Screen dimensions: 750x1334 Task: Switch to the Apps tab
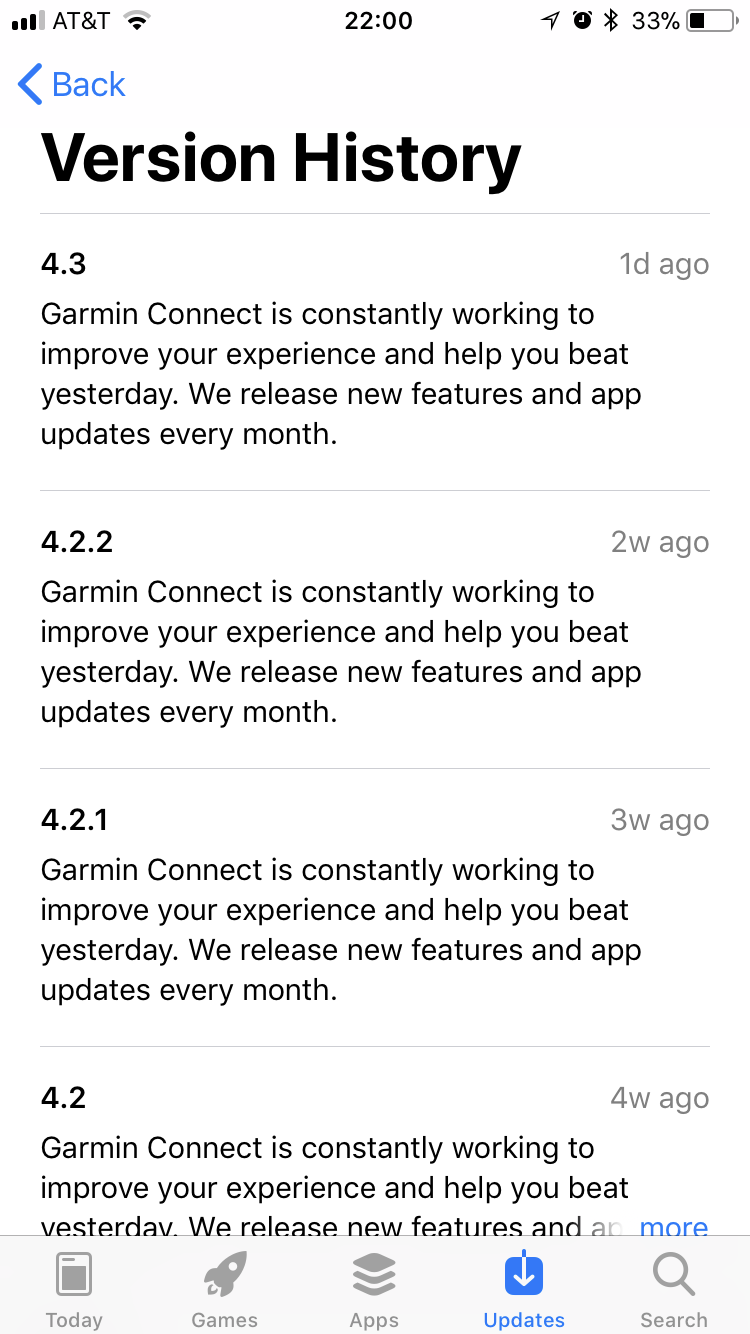click(374, 1289)
